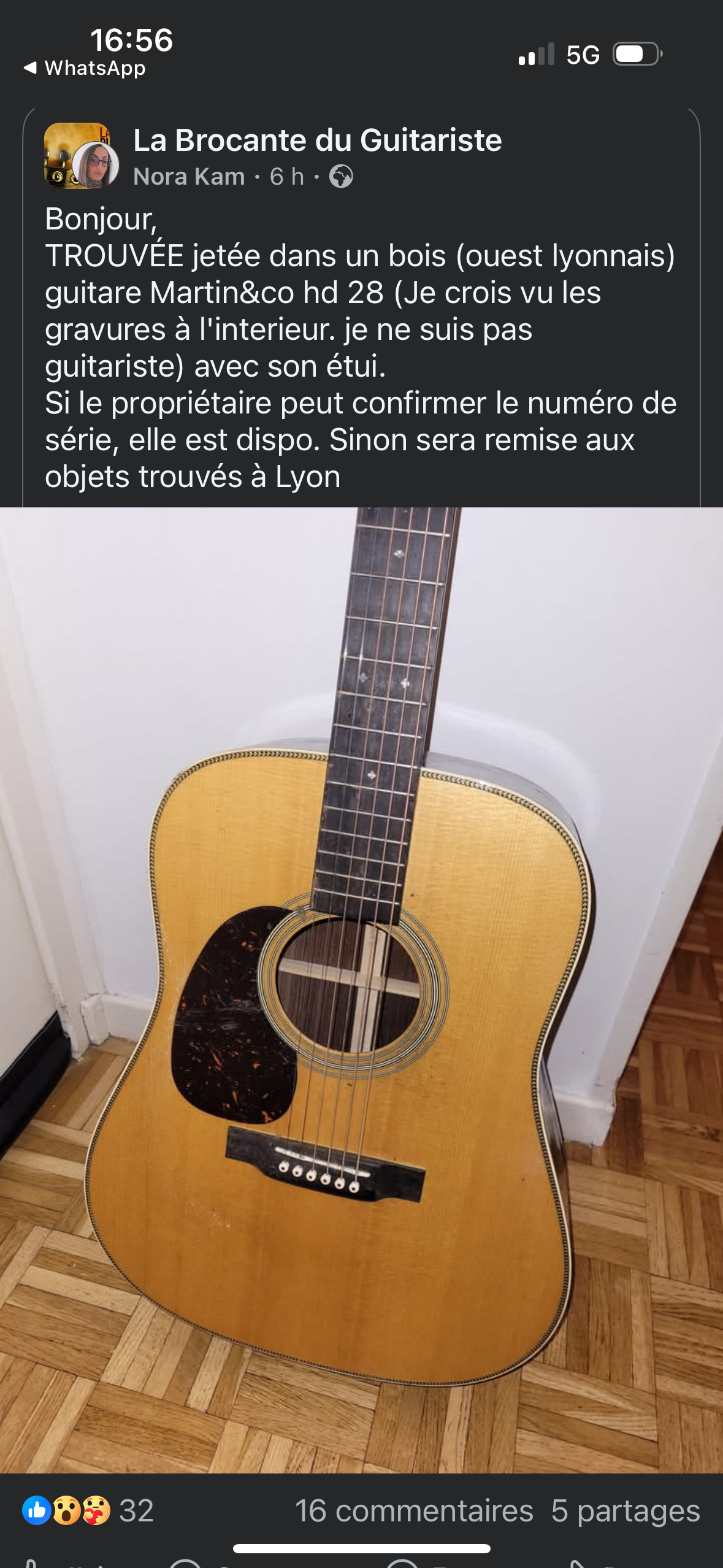
Task: View the 5 partages
Action: pos(625,1511)
